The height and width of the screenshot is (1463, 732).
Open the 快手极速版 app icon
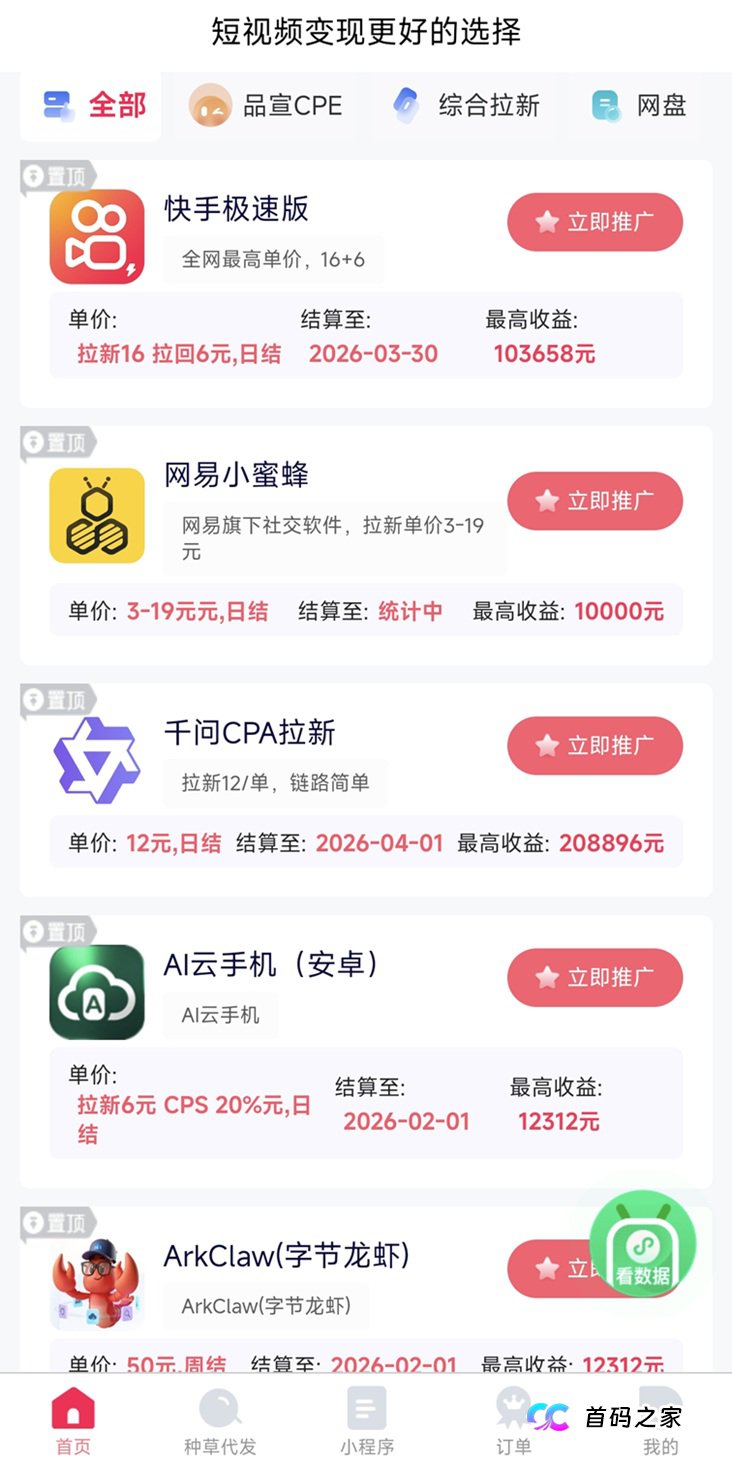pyautogui.click(x=96, y=234)
